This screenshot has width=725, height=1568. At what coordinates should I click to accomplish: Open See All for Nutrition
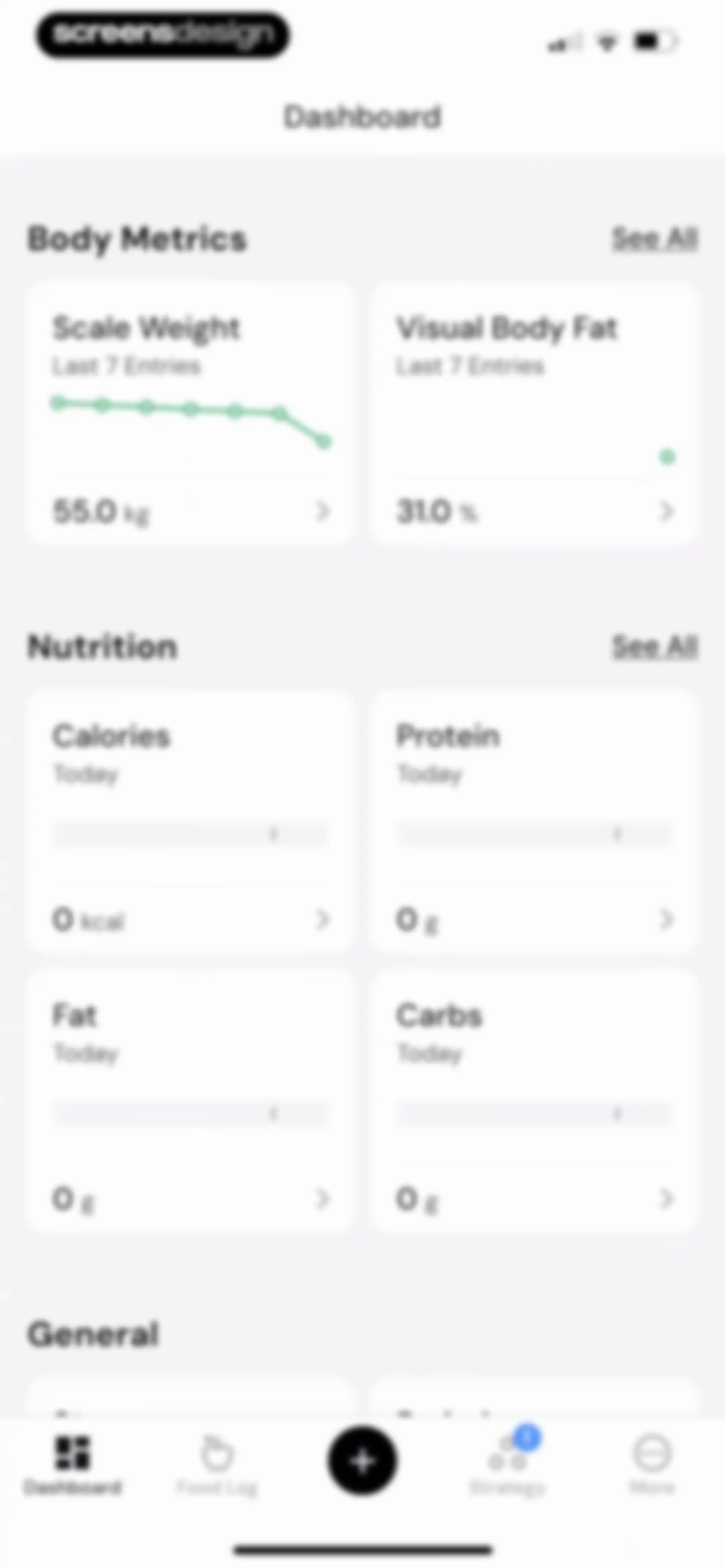point(655,646)
